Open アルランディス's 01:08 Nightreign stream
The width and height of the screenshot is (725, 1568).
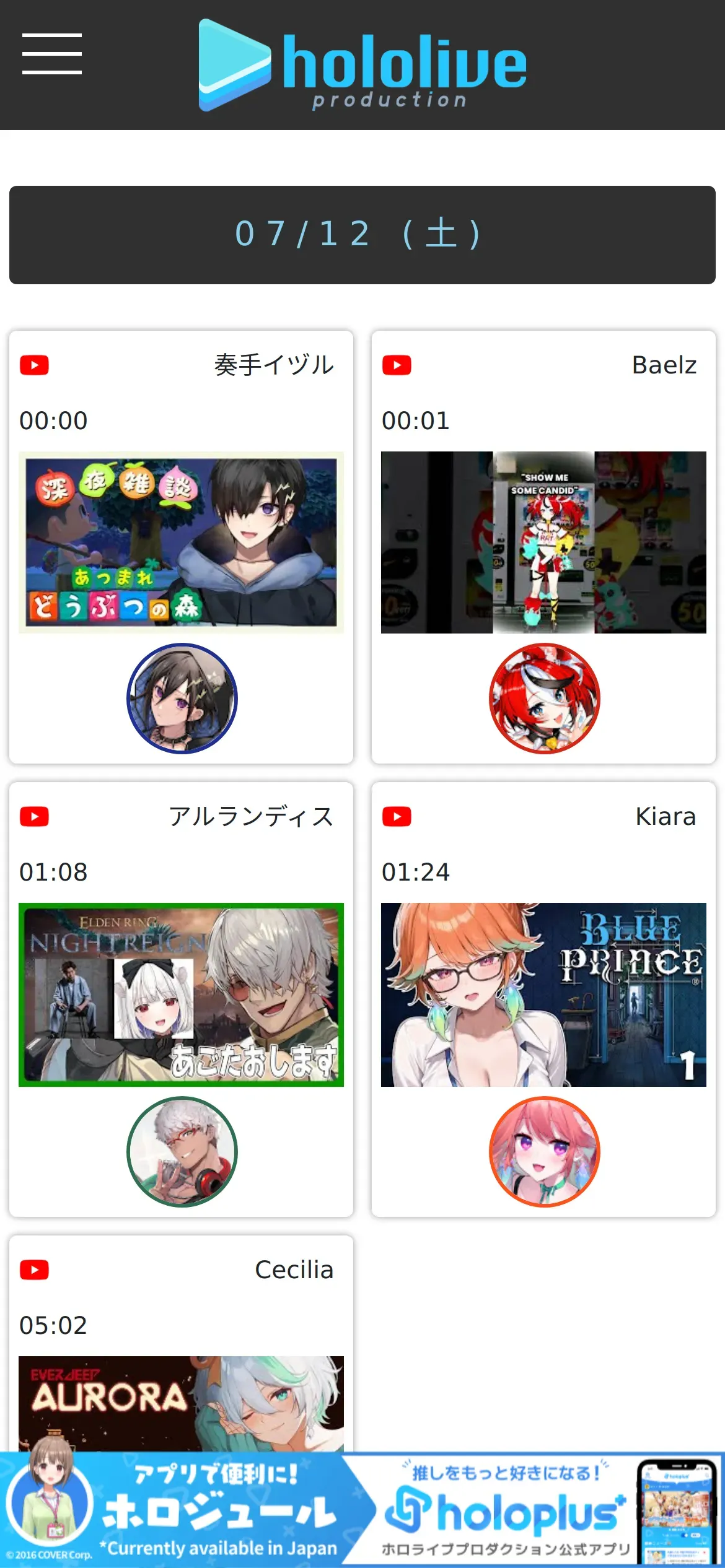(181, 995)
